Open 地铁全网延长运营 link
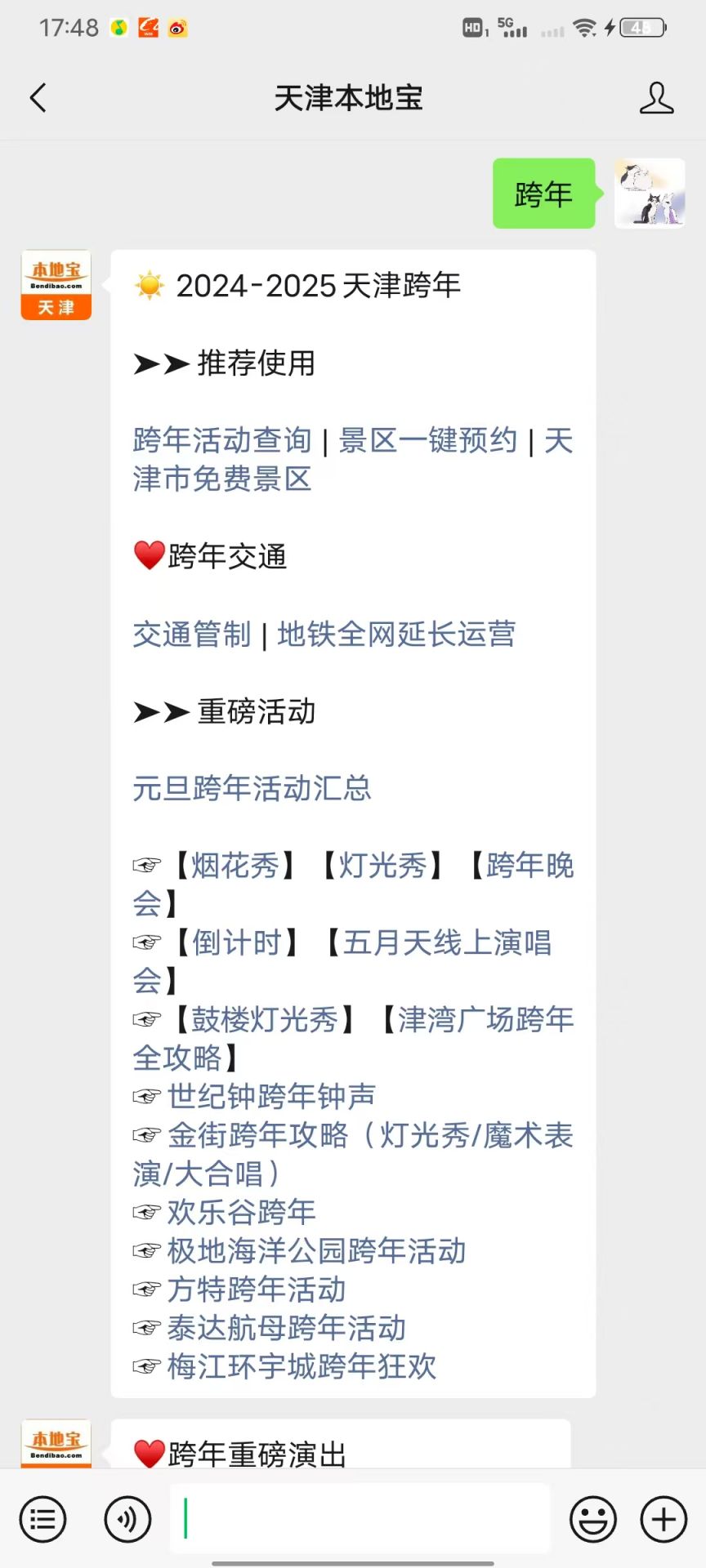The image size is (706, 1568). [x=396, y=635]
